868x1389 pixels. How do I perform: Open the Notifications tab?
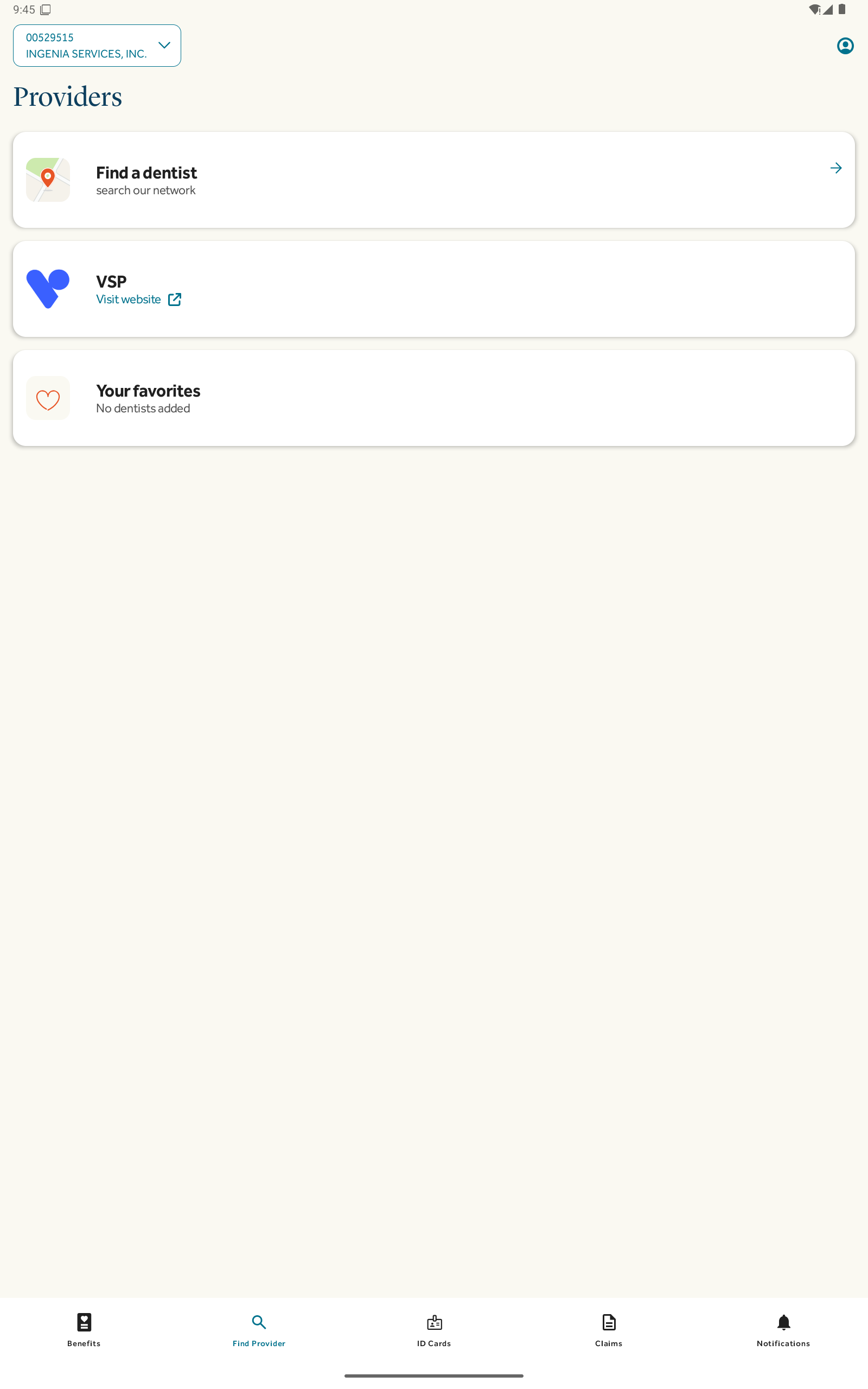783,1329
